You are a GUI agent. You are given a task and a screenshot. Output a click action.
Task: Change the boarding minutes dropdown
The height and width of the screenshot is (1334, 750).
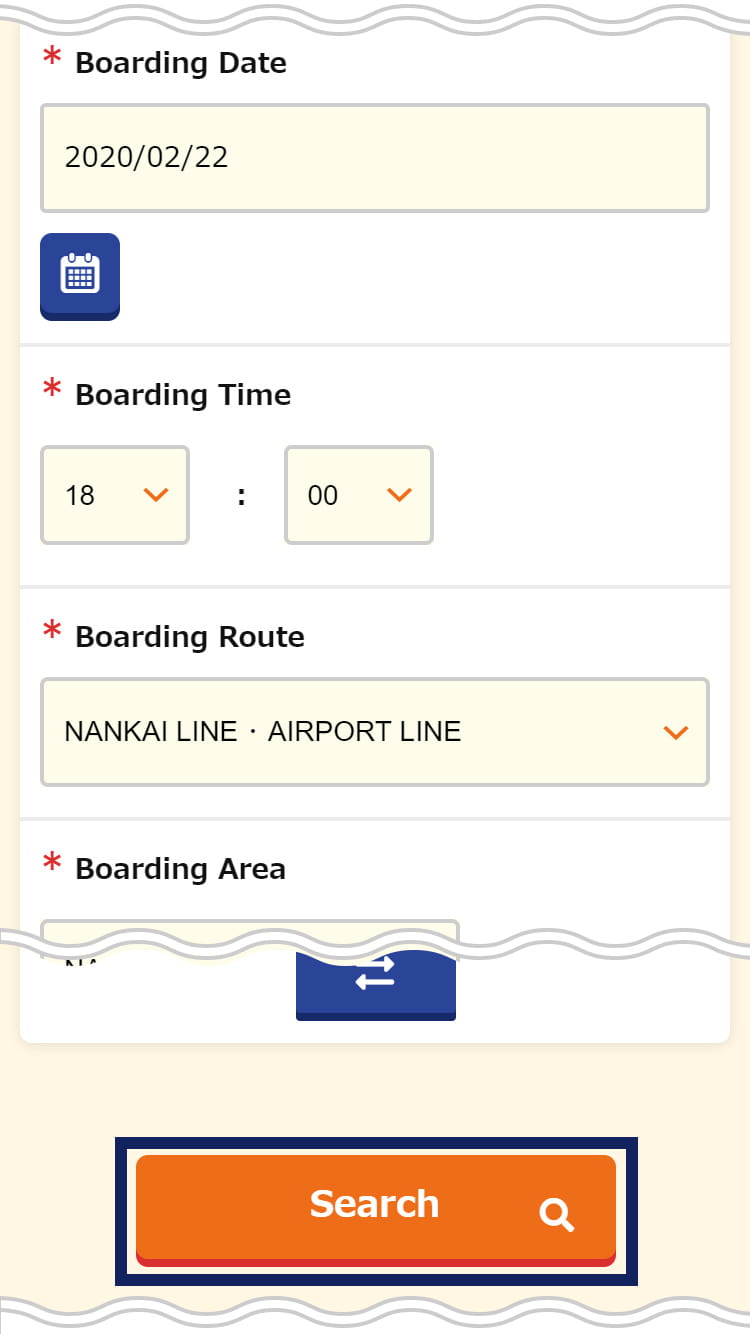coord(359,495)
